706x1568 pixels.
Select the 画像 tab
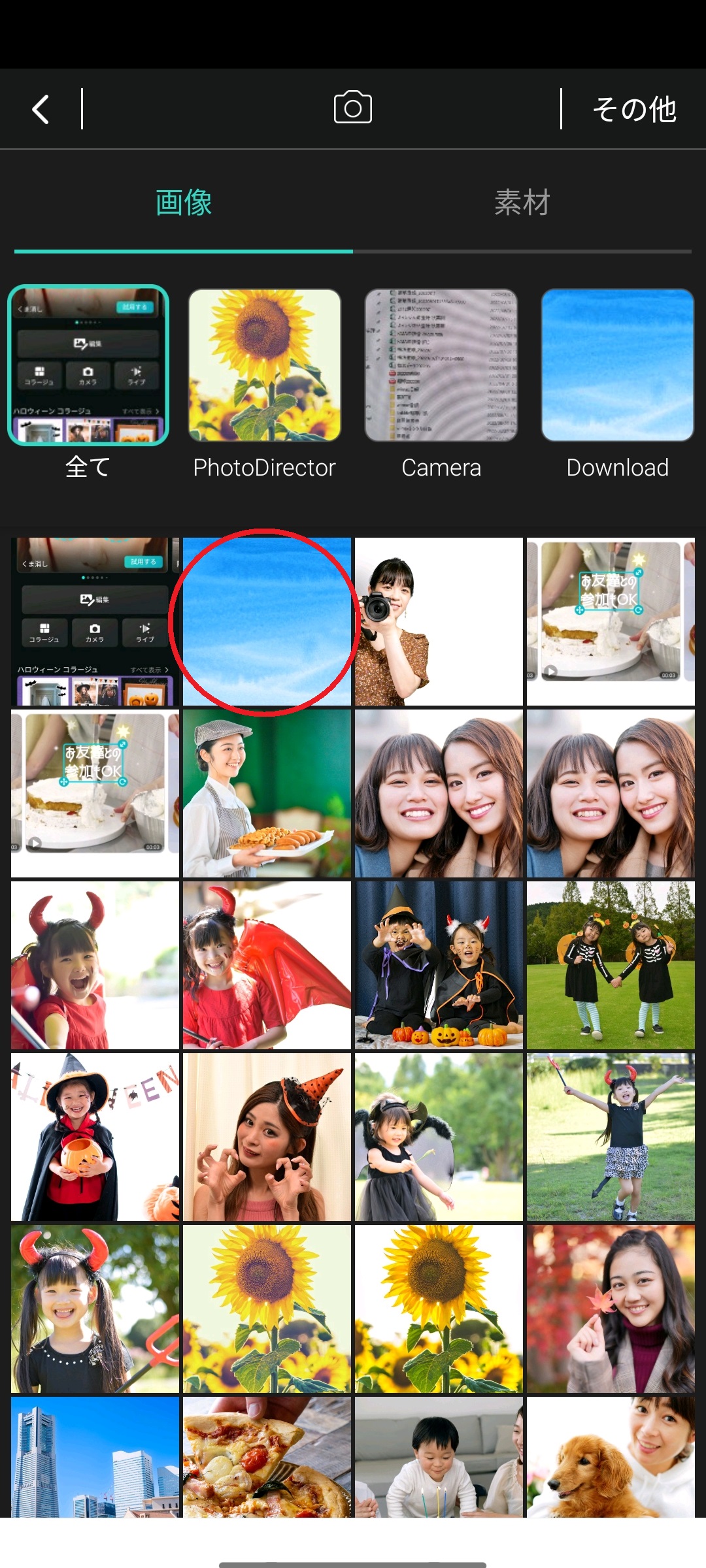pyautogui.click(x=184, y=203)
